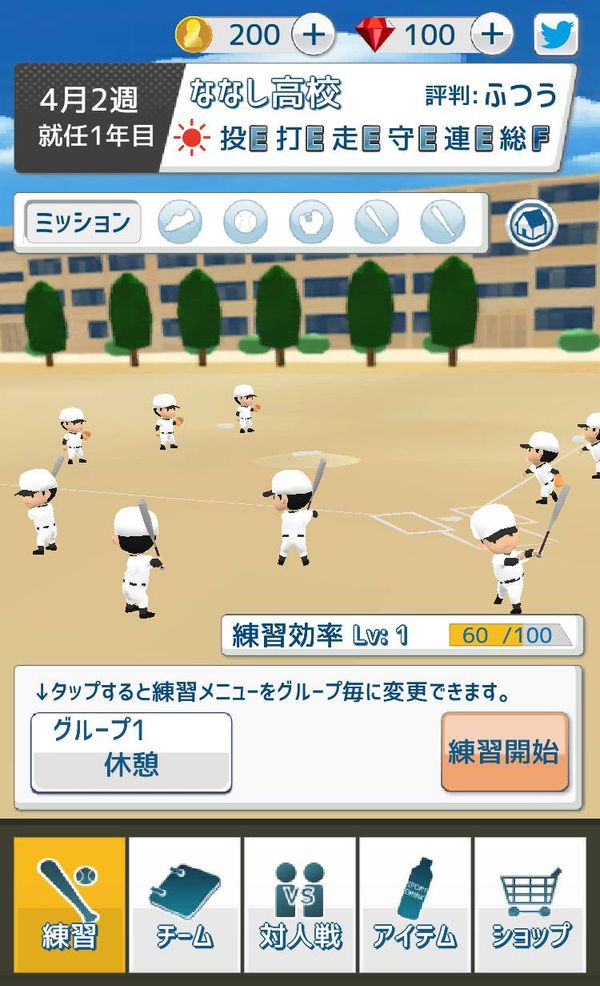Start practice with 練習開始
This screenshot has height=986, width=600.
click(x=505, y=751)
